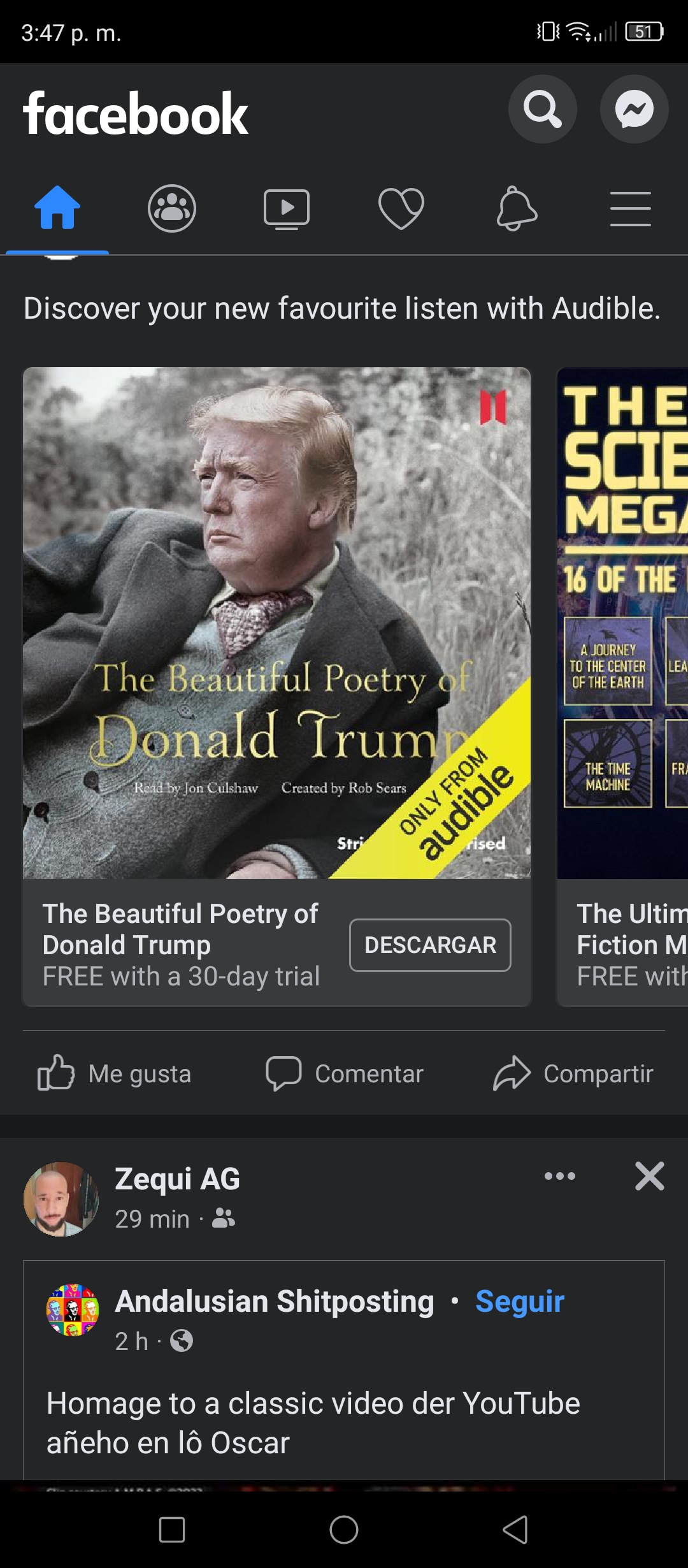Dismiss Zequi AG's post

[x=649, y=1176]
